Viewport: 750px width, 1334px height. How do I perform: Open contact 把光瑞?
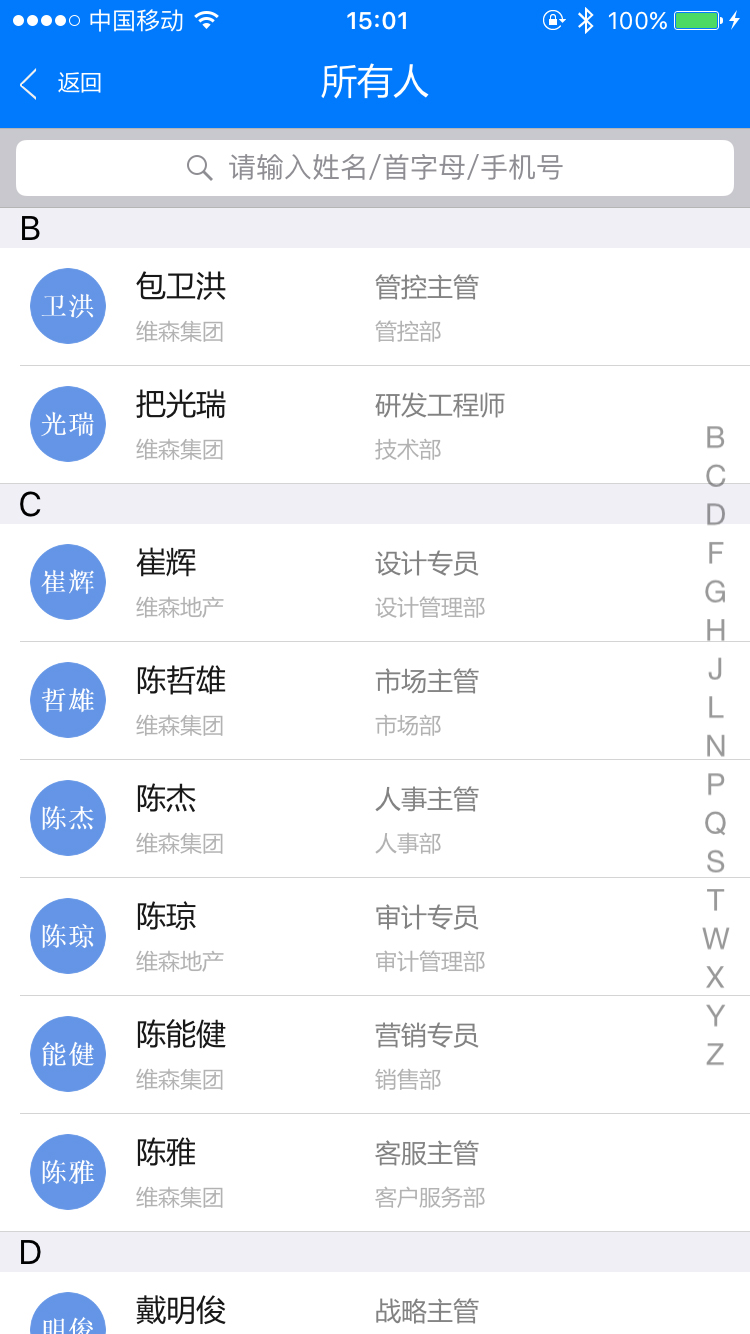pos(300,424)
